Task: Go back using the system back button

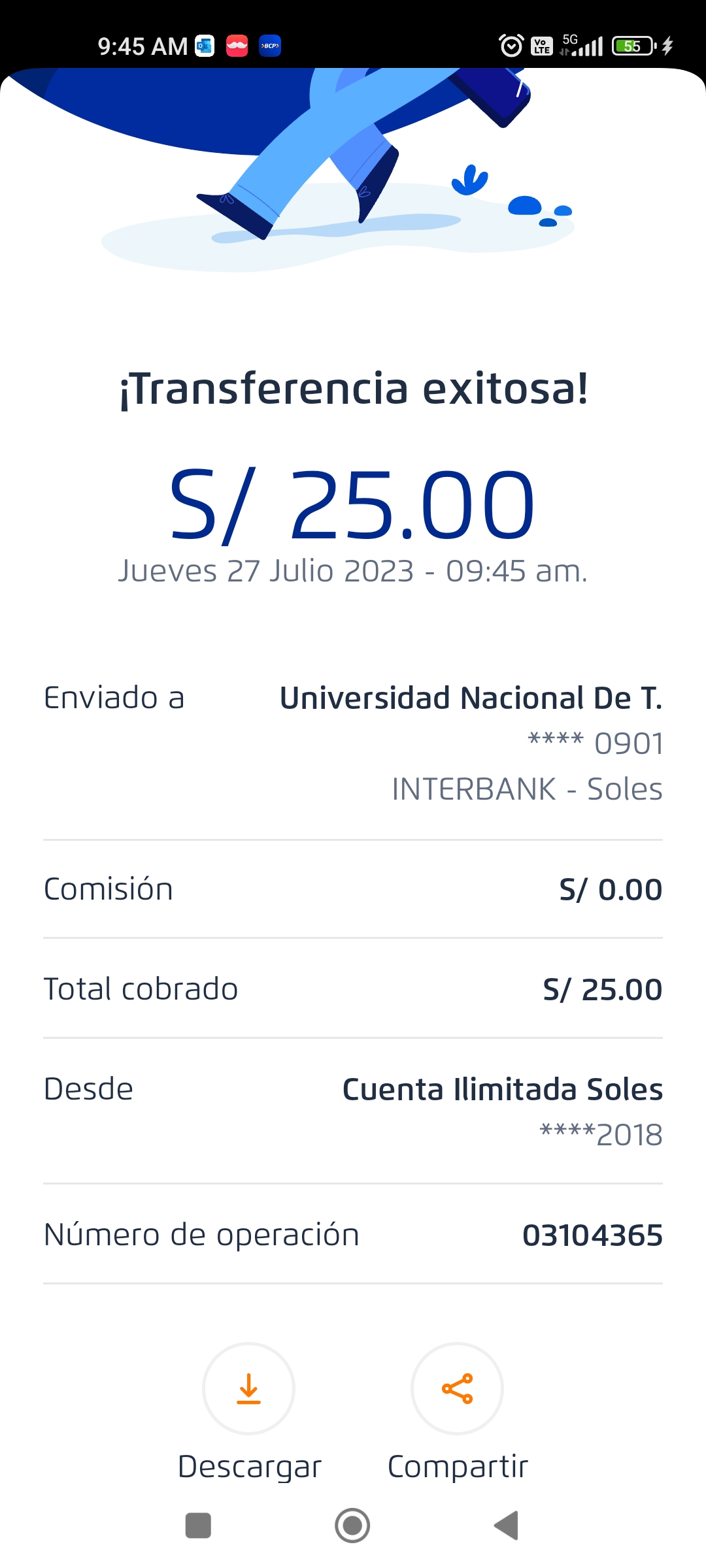Action: point(507,1526)
